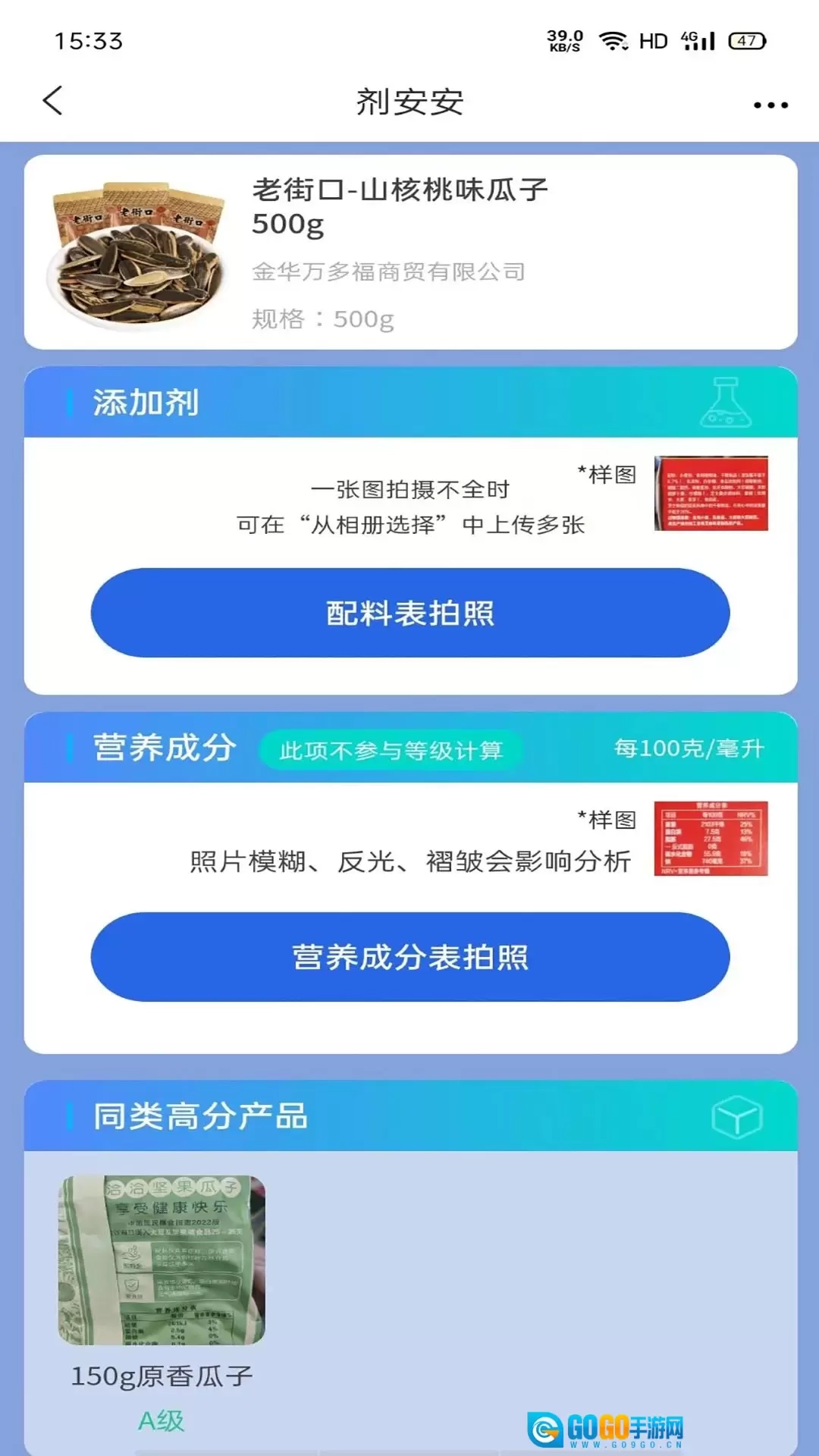Tap the 添加剂 section header label
This screenshot has width=819, height=1456.
(144, 404)
